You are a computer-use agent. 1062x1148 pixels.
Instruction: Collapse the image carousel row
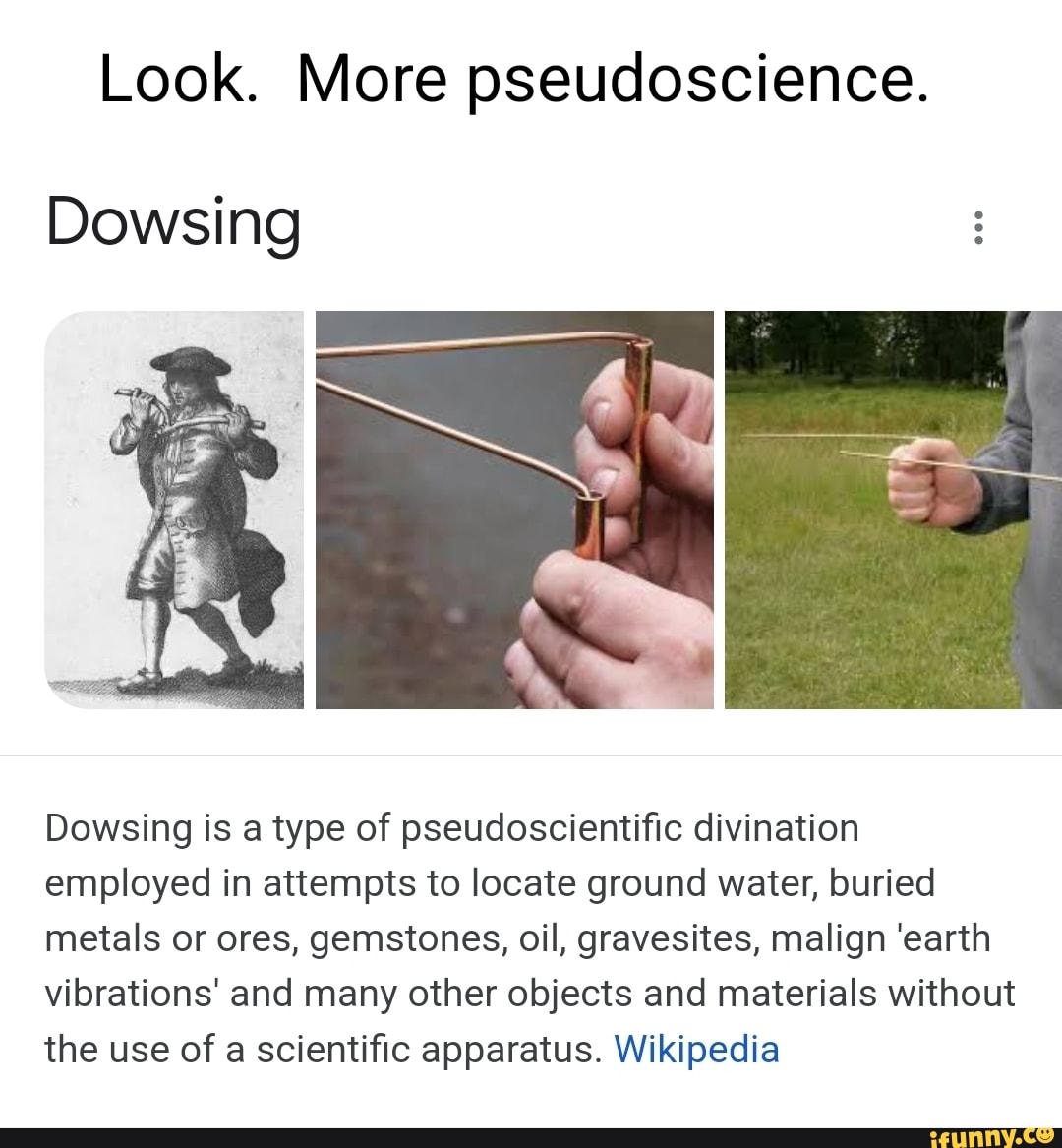(x=531, y=509)
